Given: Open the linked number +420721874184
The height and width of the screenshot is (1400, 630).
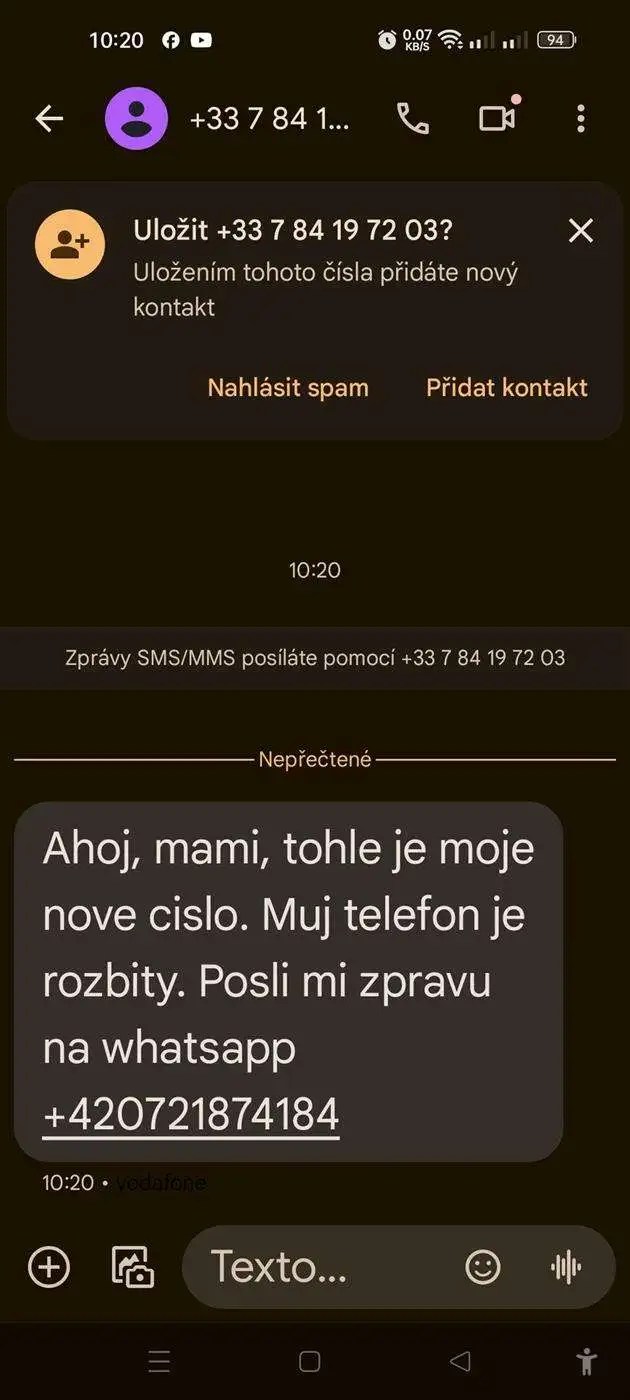Looking at the screenshot, I should pos(191,1114).
